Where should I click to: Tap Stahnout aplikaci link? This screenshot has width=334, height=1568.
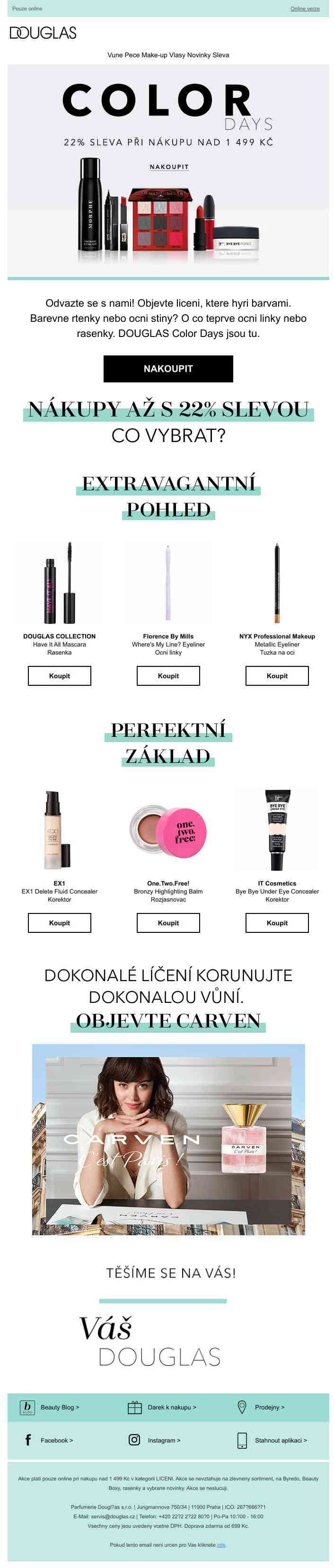[281, 1440]
